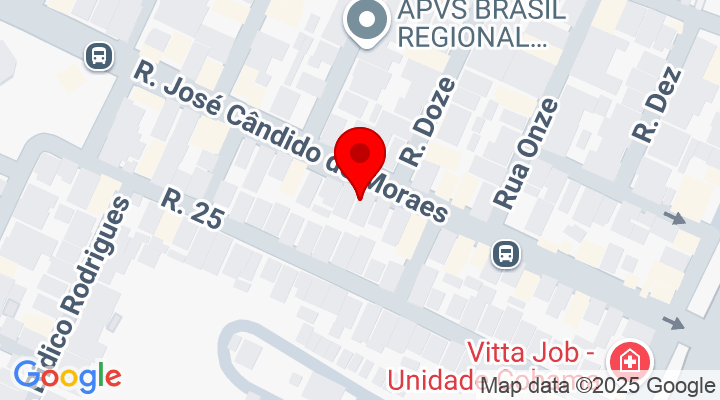
Task: Open the Google logo link
Action: [67, 376]
